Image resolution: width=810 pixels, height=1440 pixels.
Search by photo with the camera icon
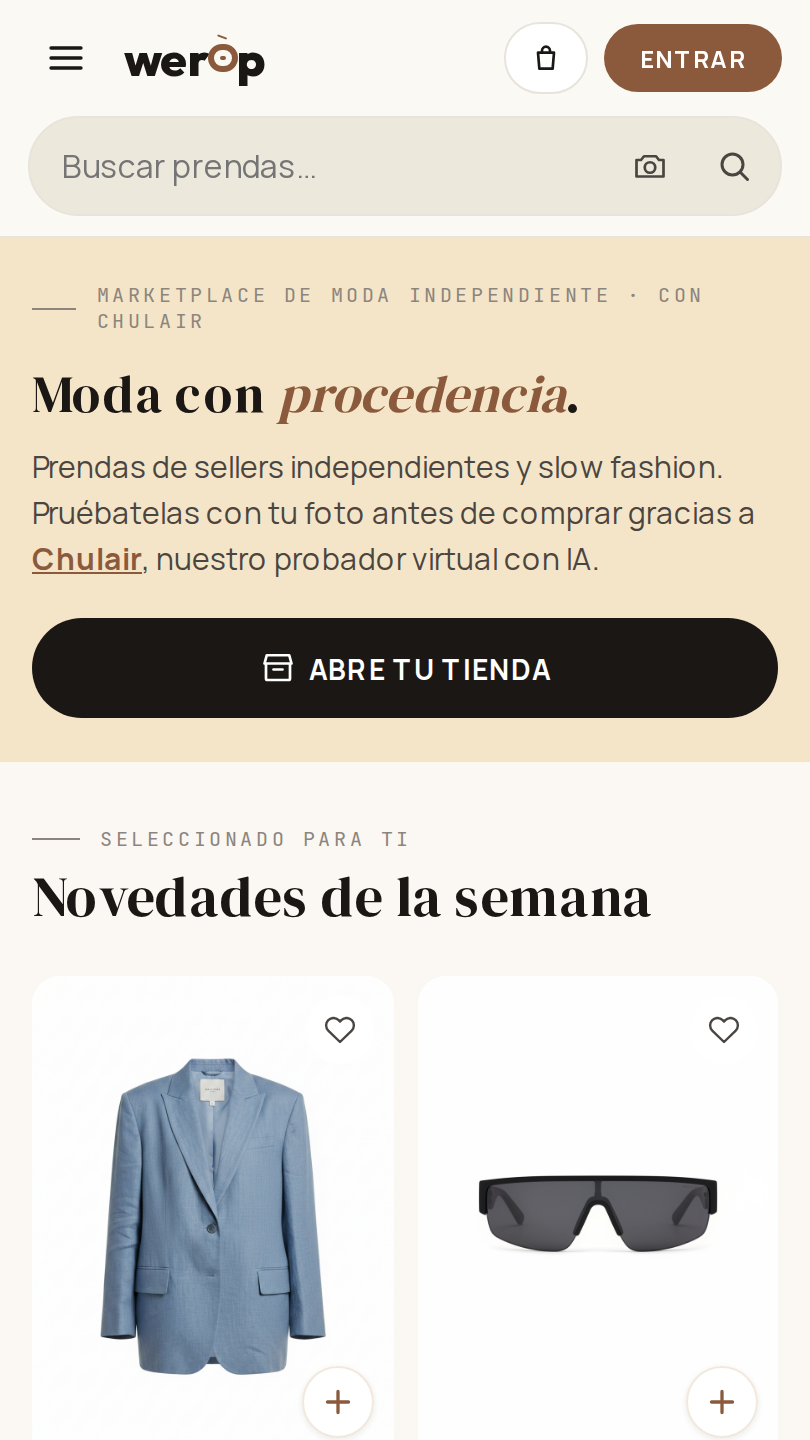(x=650, y=166)
